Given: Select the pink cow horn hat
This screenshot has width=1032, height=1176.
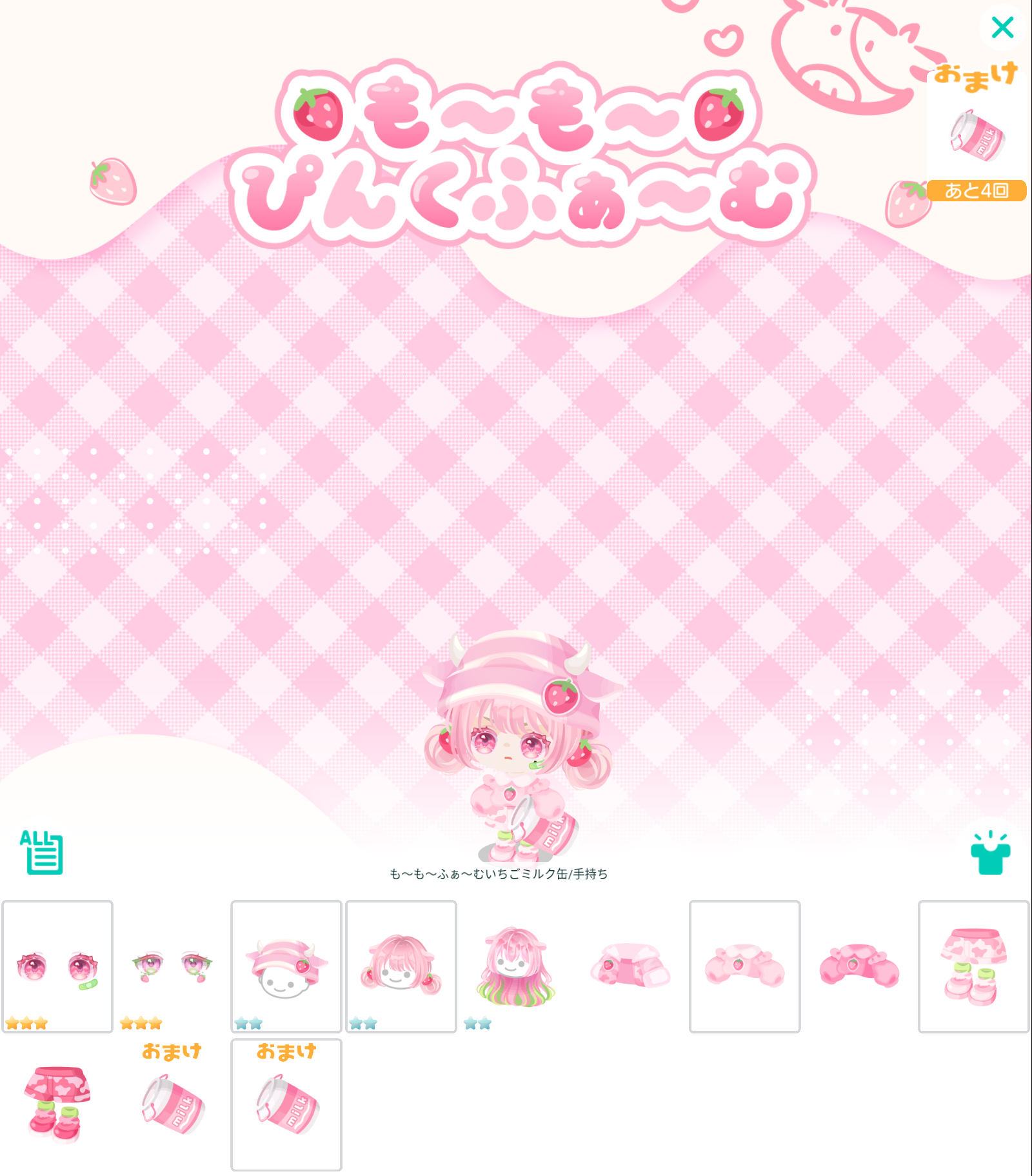Looking at the screenshot, I should tap(286, 966).
